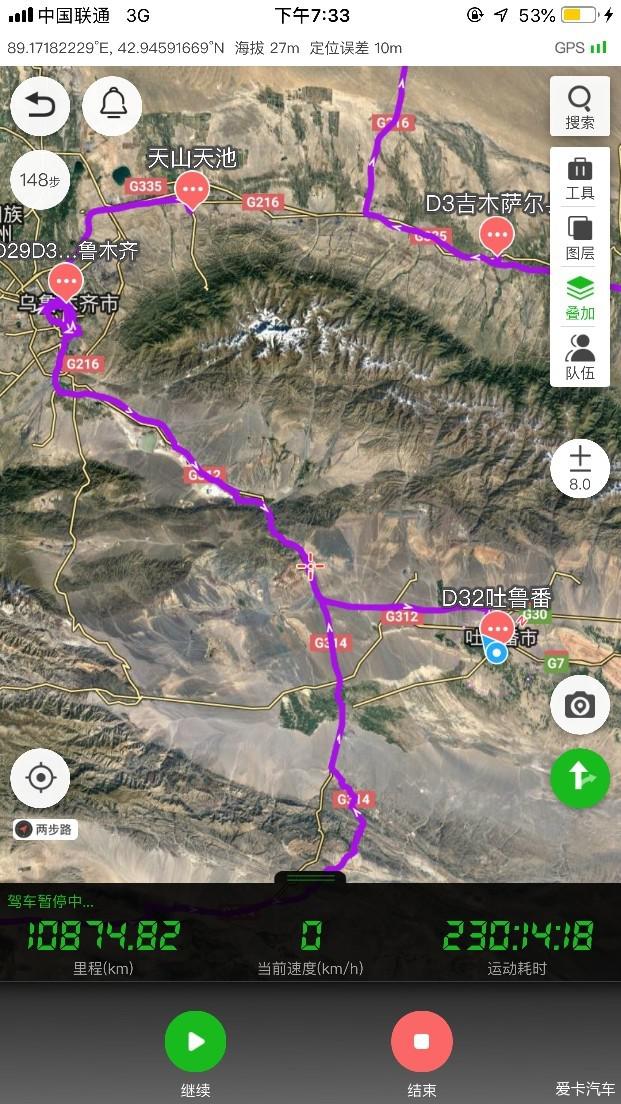
Task: Open the 图层 map layers
Action: click(x=580, y=238)
